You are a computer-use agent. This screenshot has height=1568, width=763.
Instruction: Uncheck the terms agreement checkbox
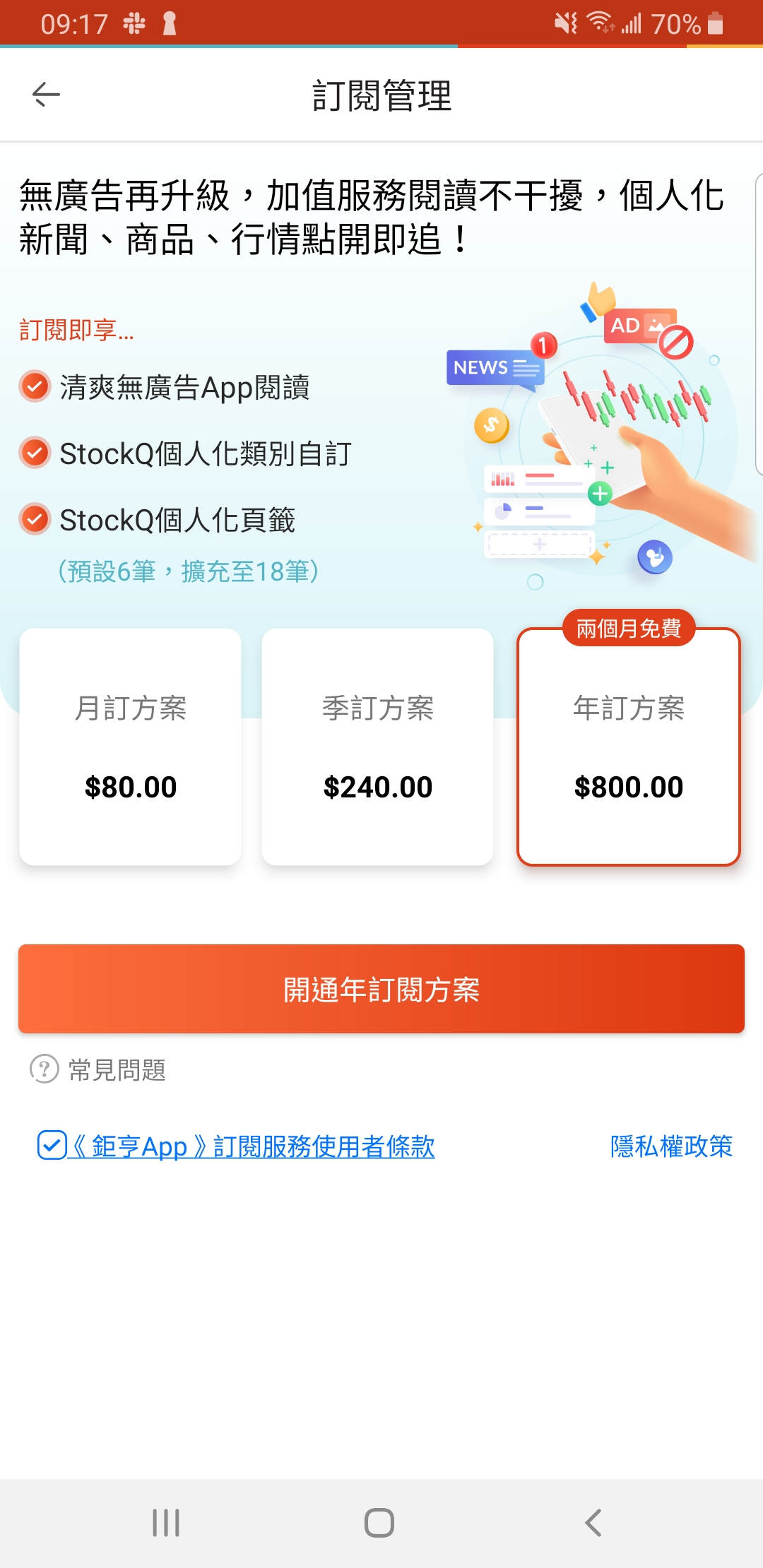pos(52,1146)
